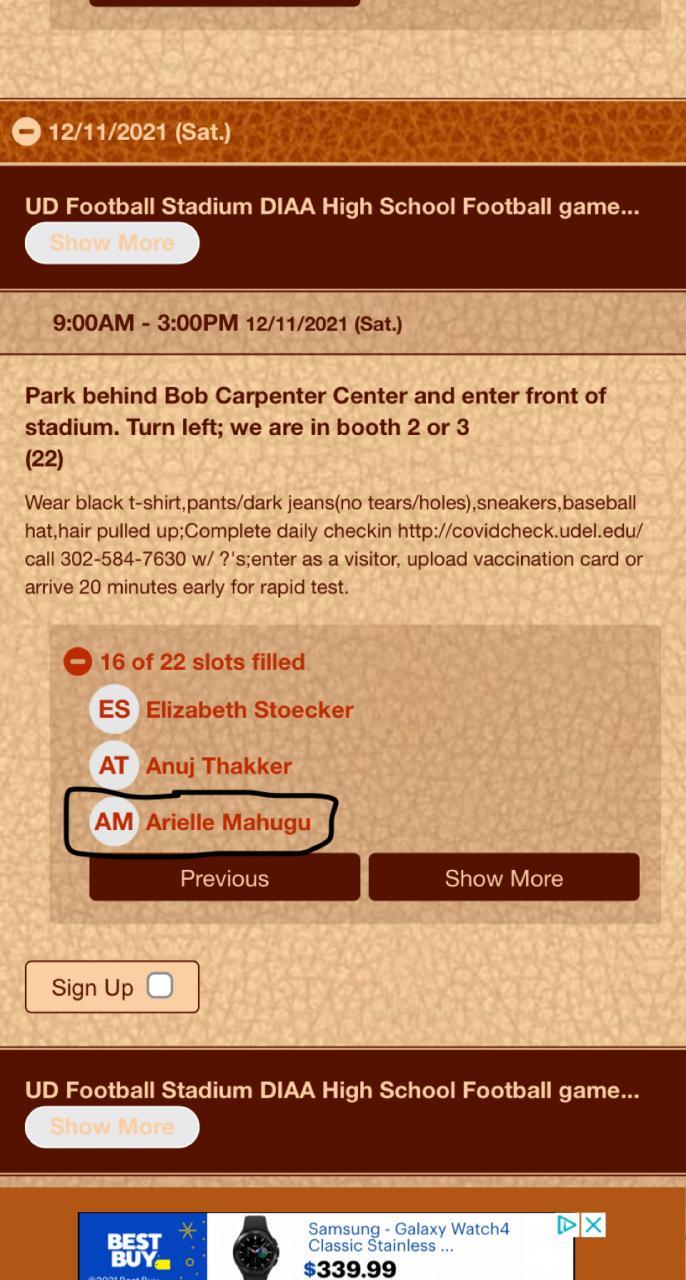Collapse the 16 of 22 slots filled list
This screenshot has height=1280, width=686.
77,661
